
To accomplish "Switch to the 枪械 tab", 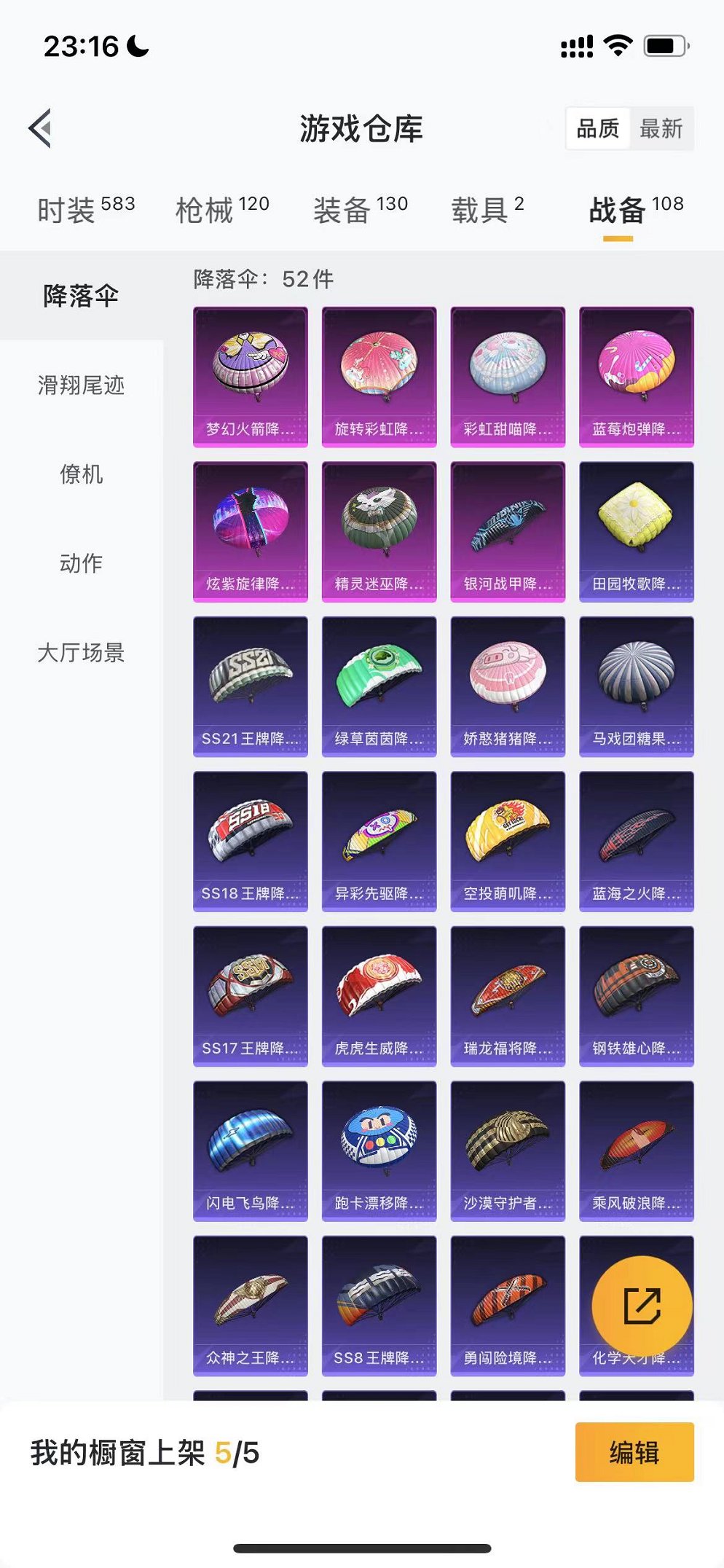I will click(x=223, y=210).
